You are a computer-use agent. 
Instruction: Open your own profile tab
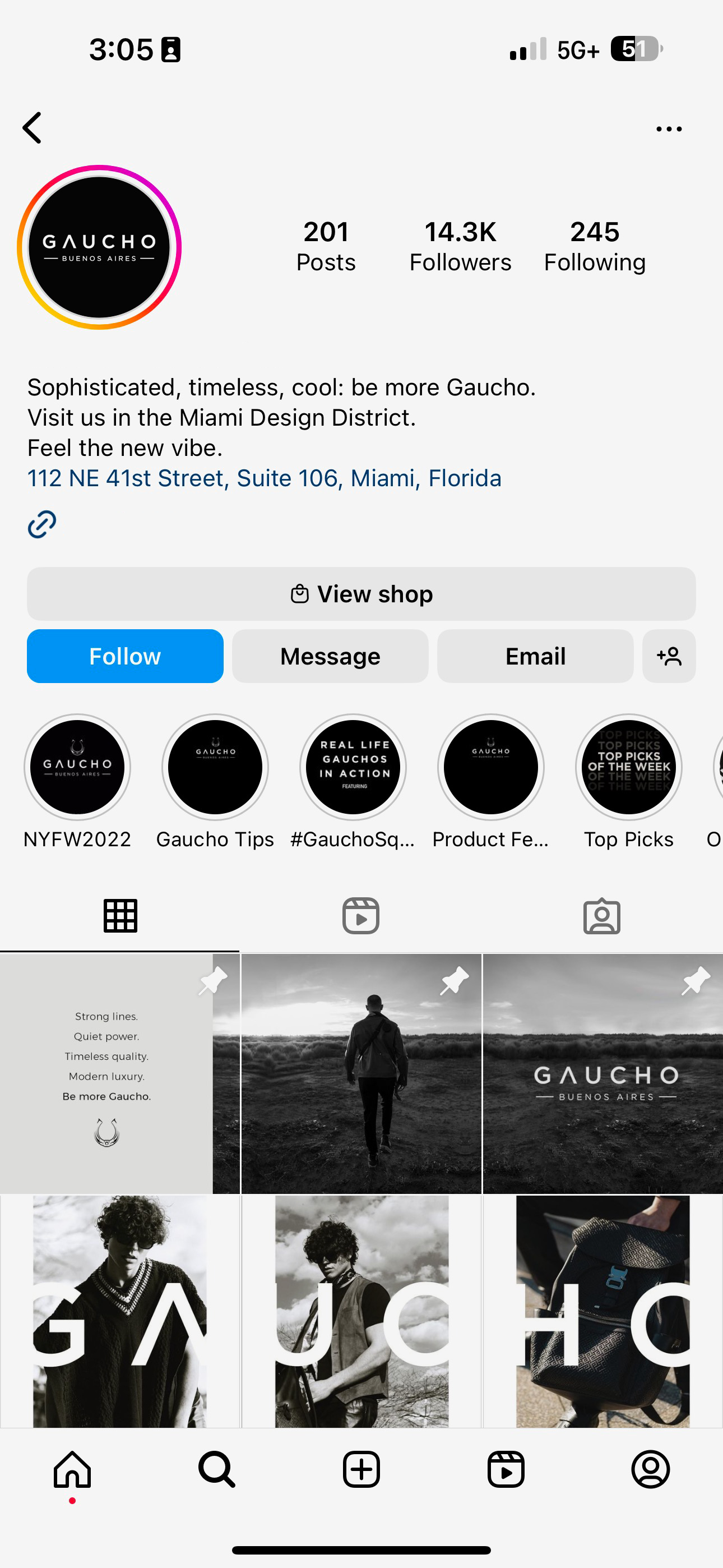651,1469
